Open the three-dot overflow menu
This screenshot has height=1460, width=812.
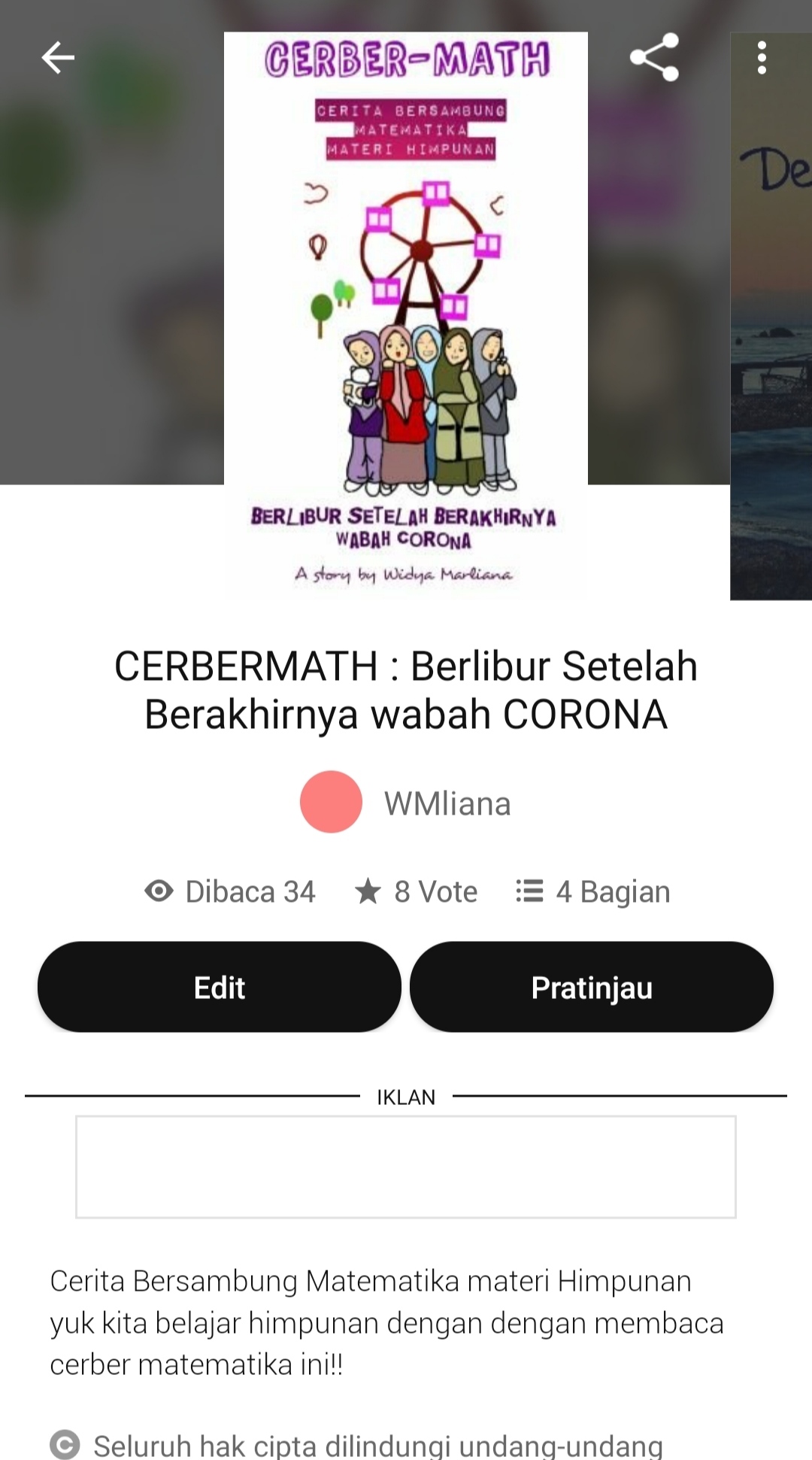[x=762, y=58]
